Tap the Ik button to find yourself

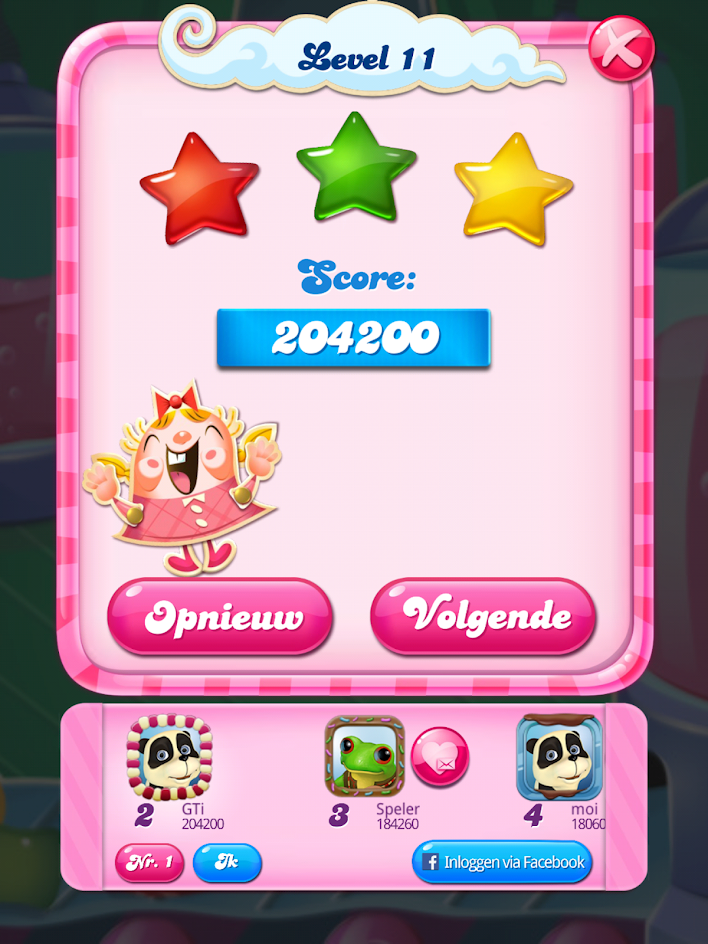pos(227,862)
